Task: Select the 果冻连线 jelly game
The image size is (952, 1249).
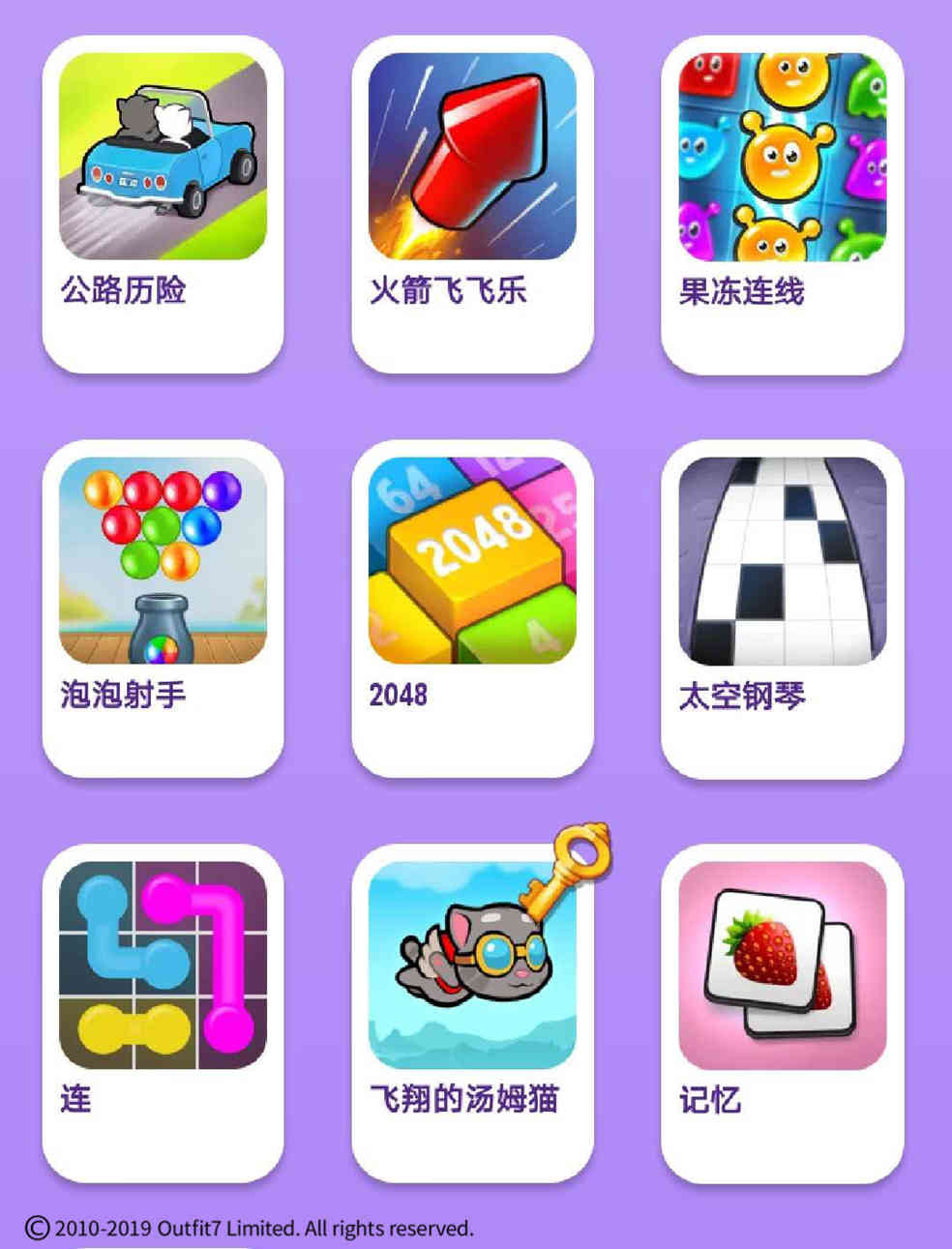Action: (782, 204)
